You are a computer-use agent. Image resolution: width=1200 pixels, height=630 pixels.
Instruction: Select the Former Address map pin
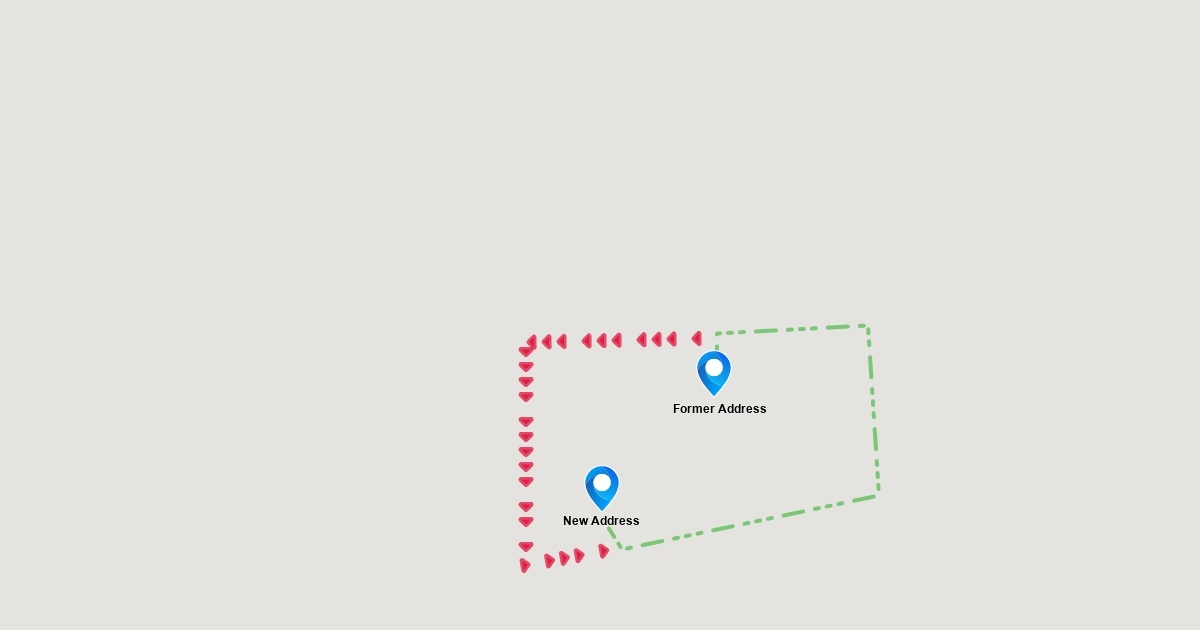[714, 371]
